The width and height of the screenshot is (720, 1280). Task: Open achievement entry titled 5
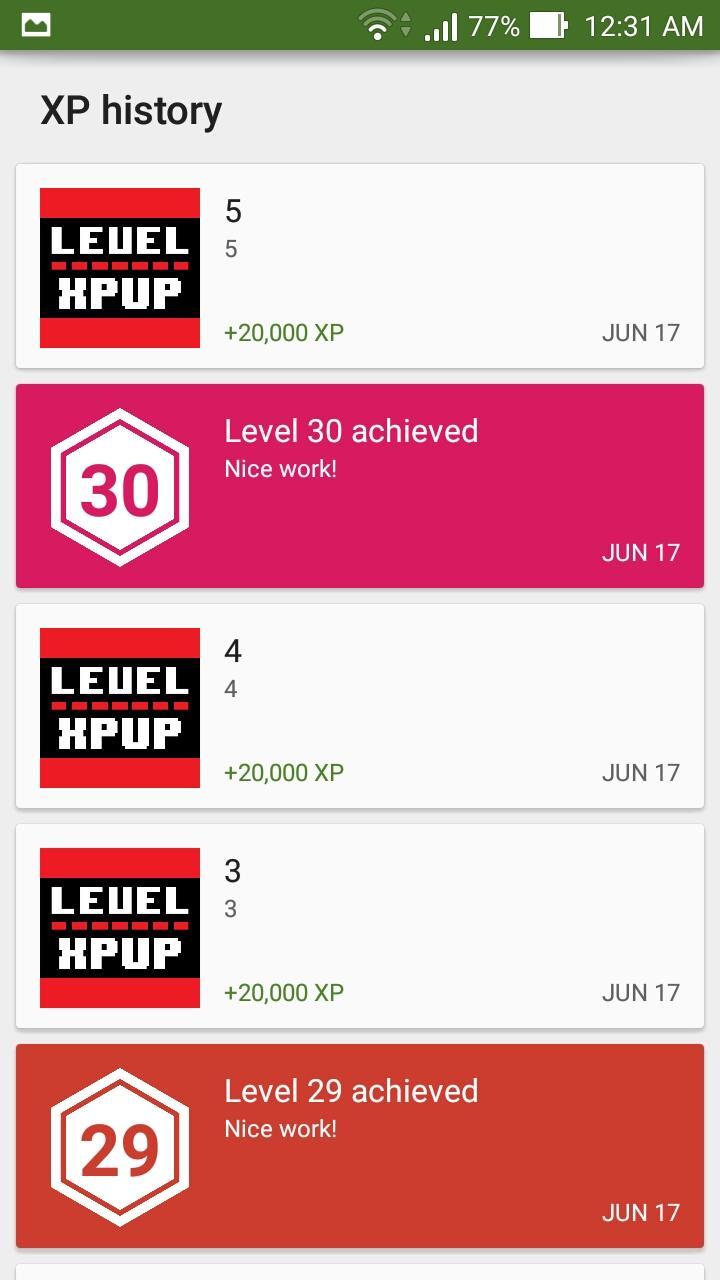tap(360, 263)
